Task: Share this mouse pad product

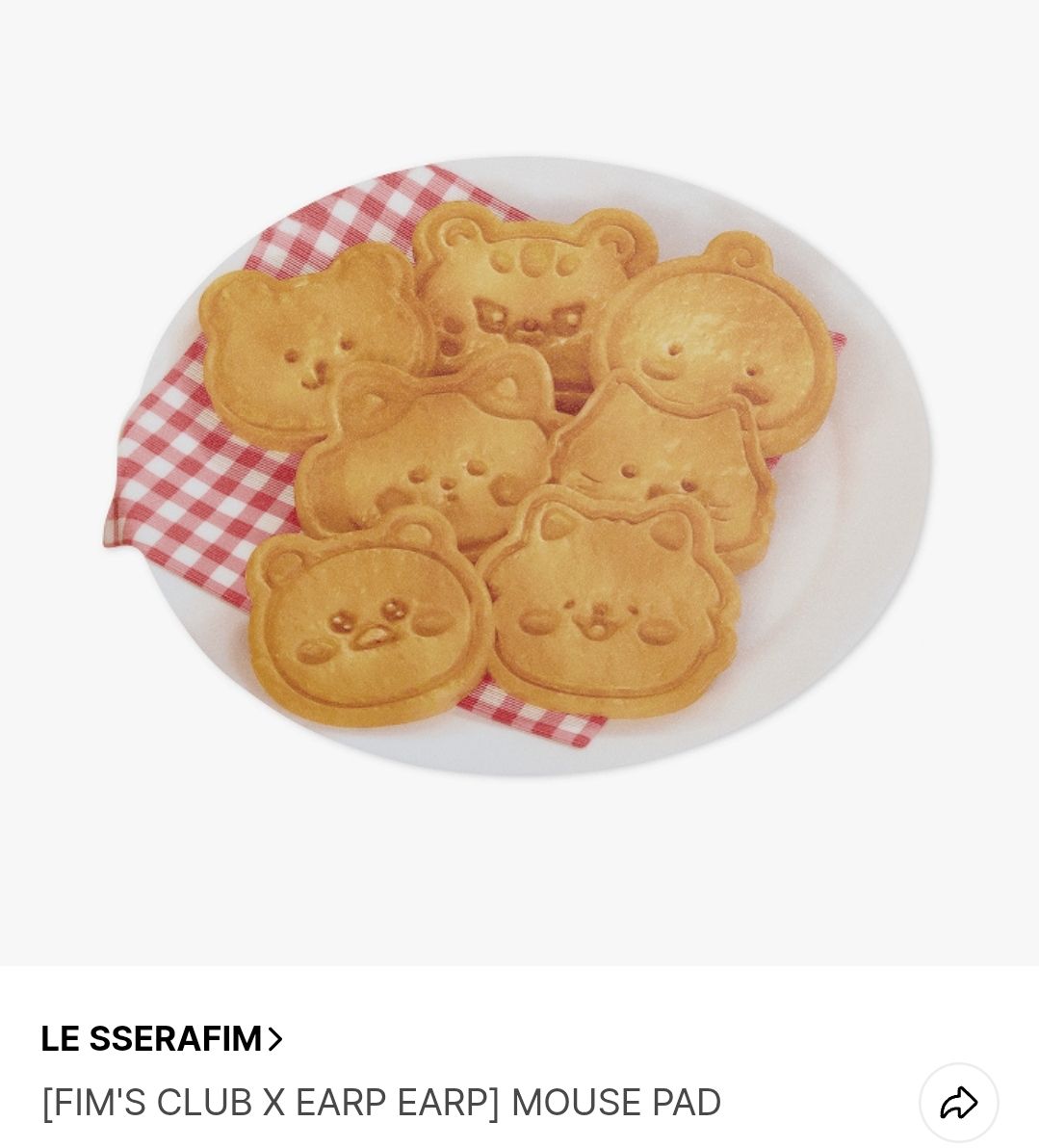Action: (958, 1103)
